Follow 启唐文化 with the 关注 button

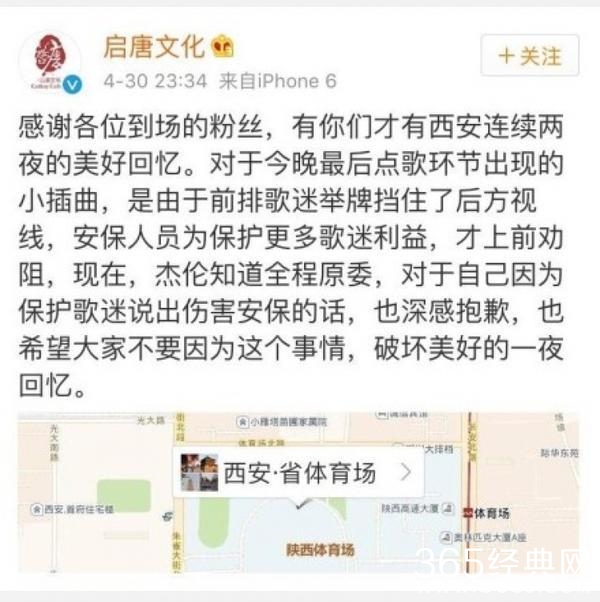pyautogui.click(x=529, y=54)
